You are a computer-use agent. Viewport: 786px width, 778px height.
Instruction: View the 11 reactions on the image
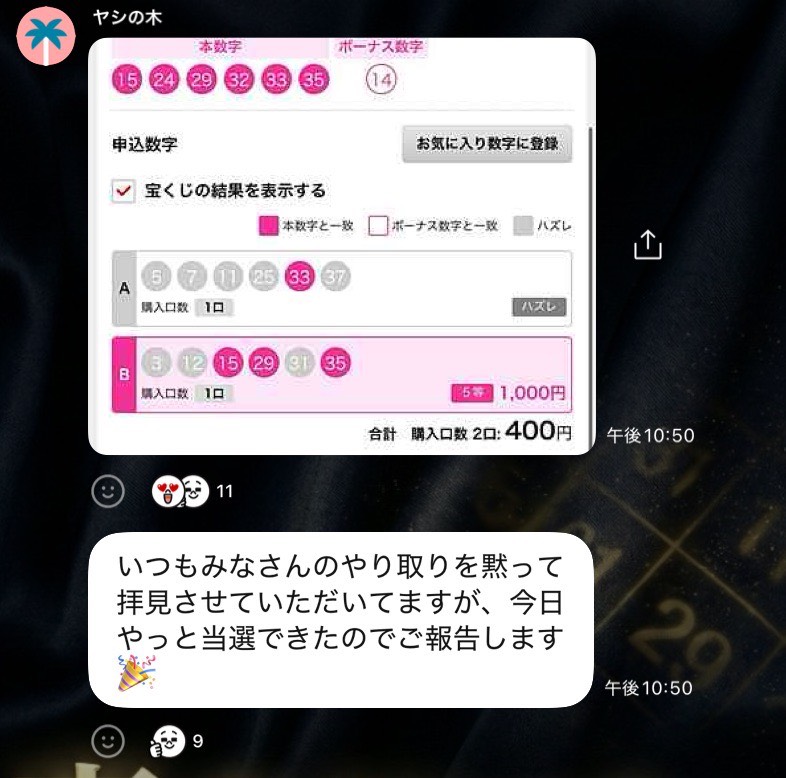tap(191, 491)
